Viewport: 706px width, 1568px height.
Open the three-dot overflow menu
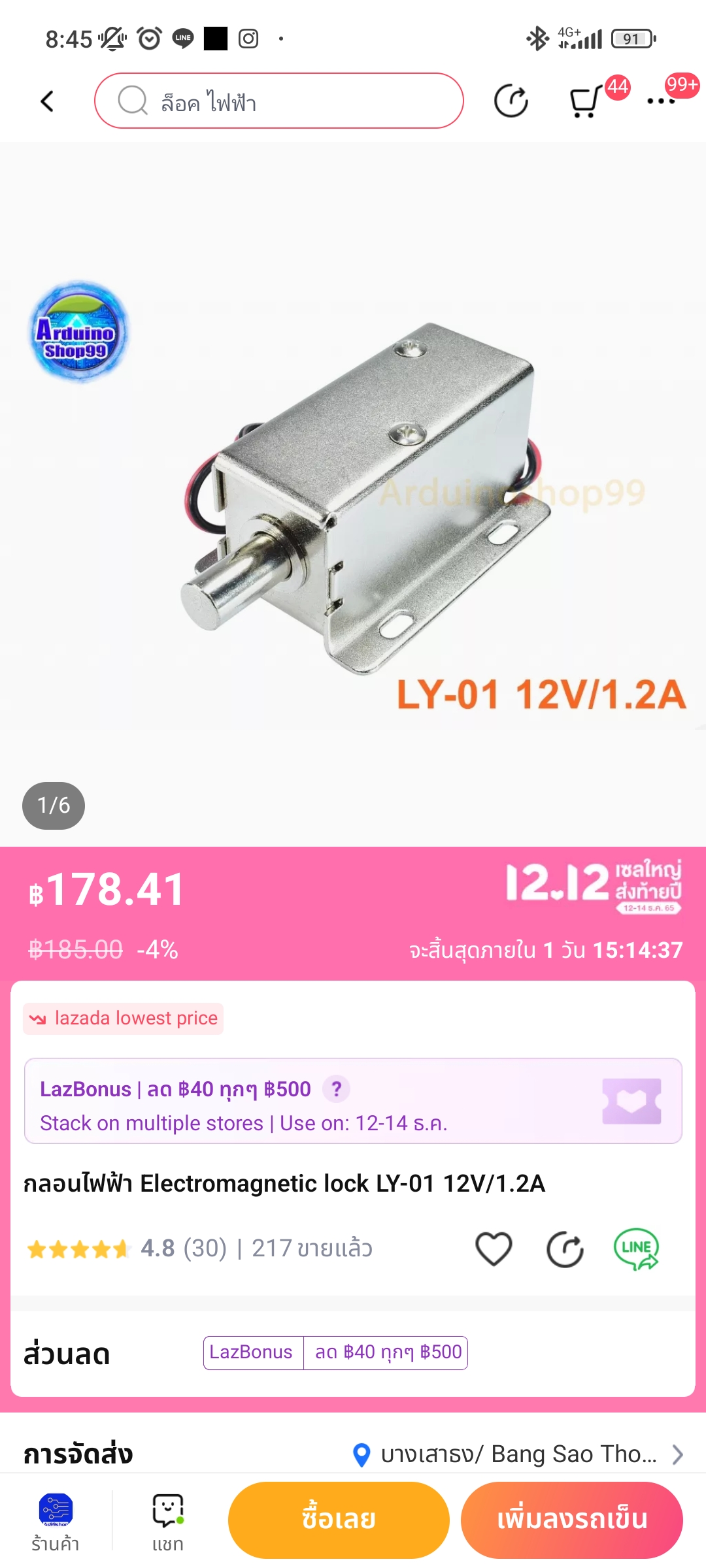pyautogui.click(x=660, y=101)
